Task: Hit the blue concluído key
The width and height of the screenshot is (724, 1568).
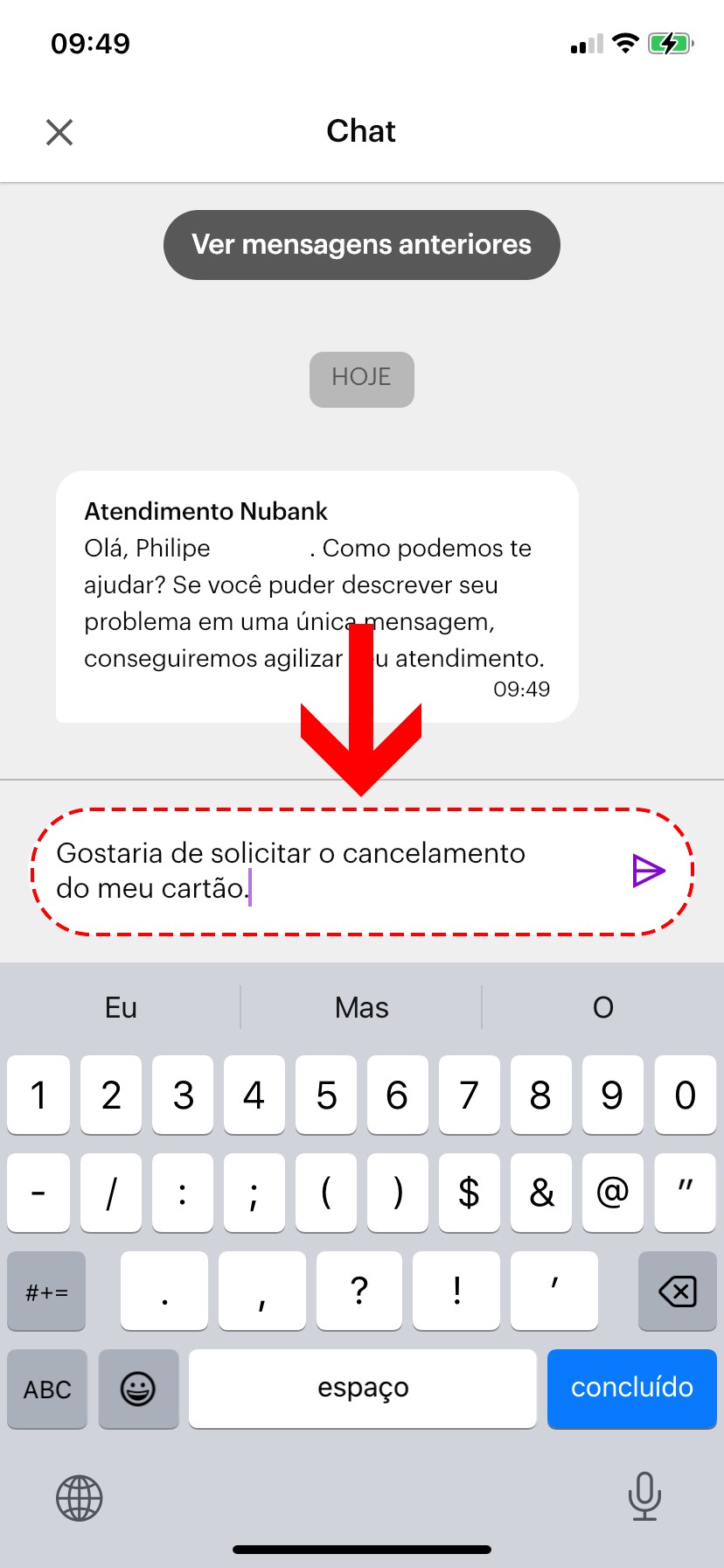Action: pyautogui.click(x=631, y=1388)
